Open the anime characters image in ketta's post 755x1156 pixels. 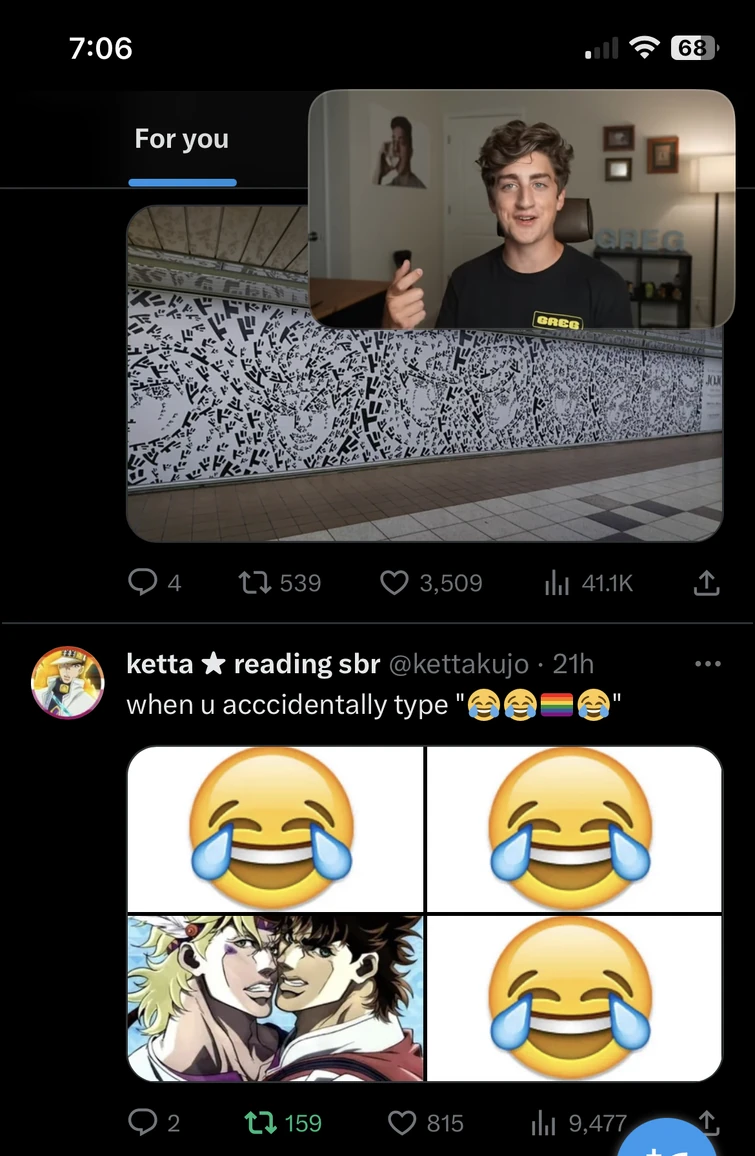[x=275, y=998]
